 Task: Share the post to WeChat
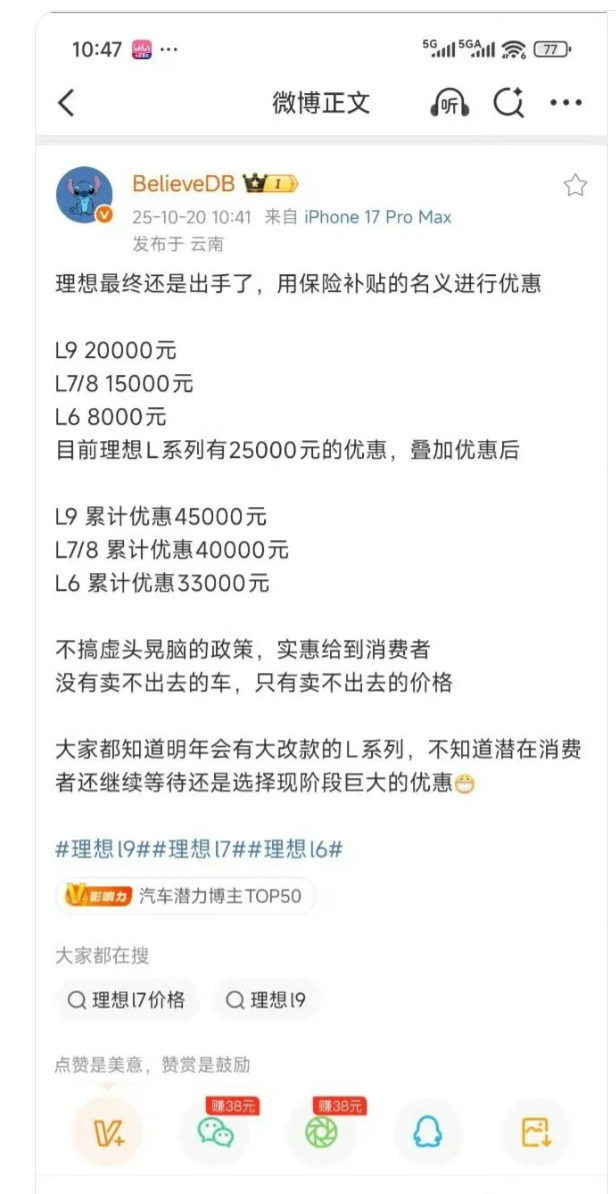click(214, 1132)
